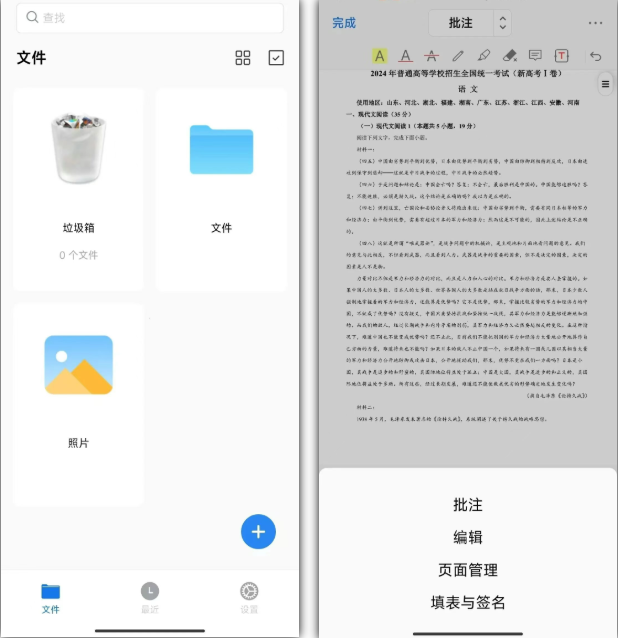Open the search field
Image resolution: width=618 pixels, height=638 pixels.
[x=150, y=17]
